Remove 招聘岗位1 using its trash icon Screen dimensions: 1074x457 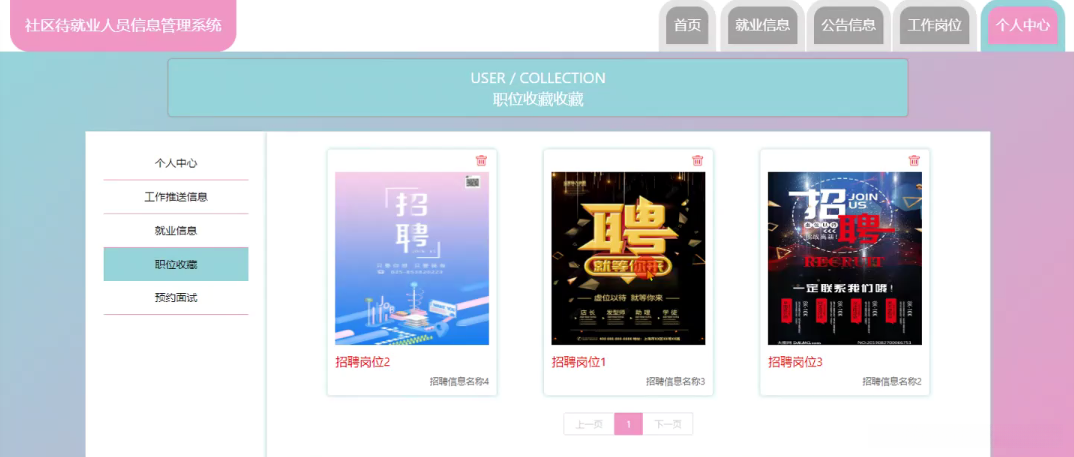[697, 160]
